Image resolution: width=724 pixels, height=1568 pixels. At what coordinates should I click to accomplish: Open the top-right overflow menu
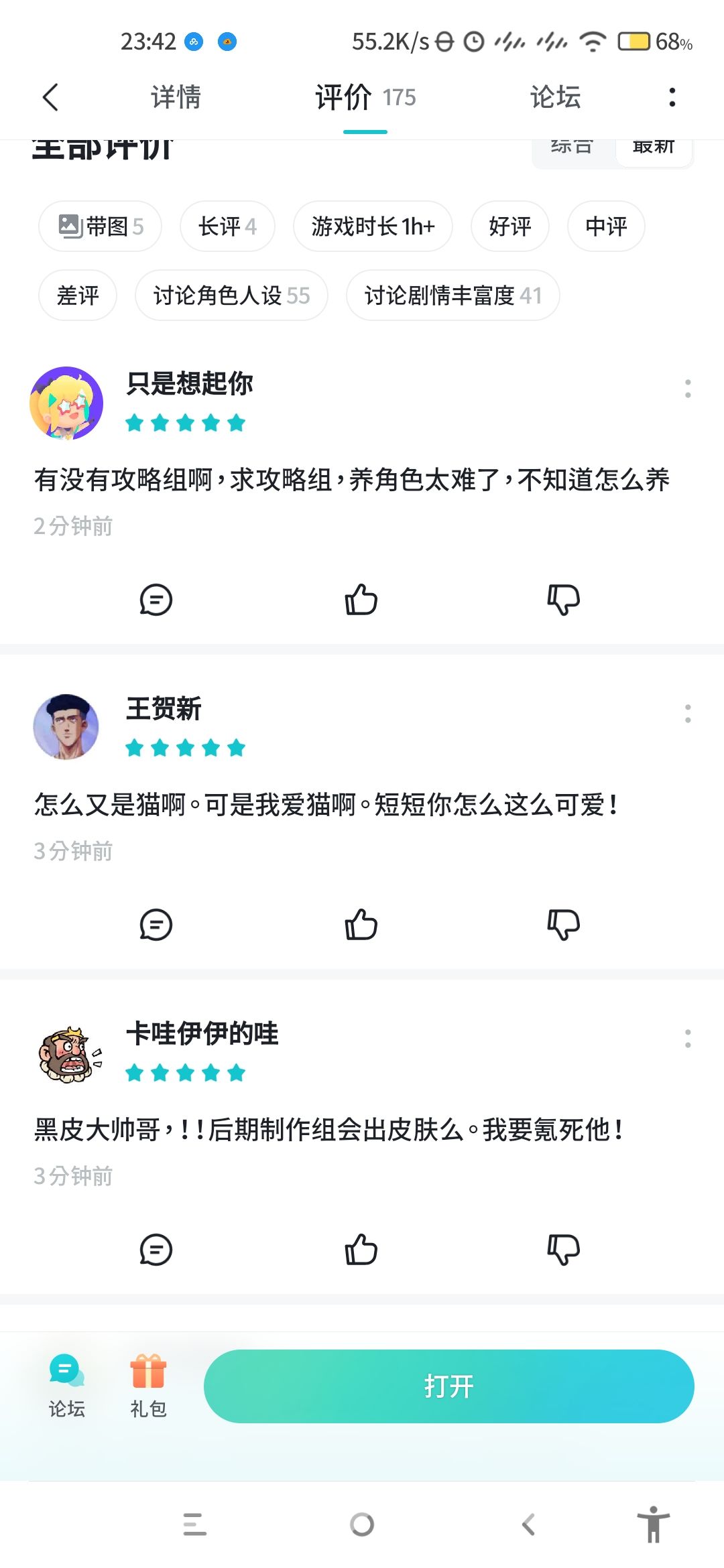coord(672,97)
